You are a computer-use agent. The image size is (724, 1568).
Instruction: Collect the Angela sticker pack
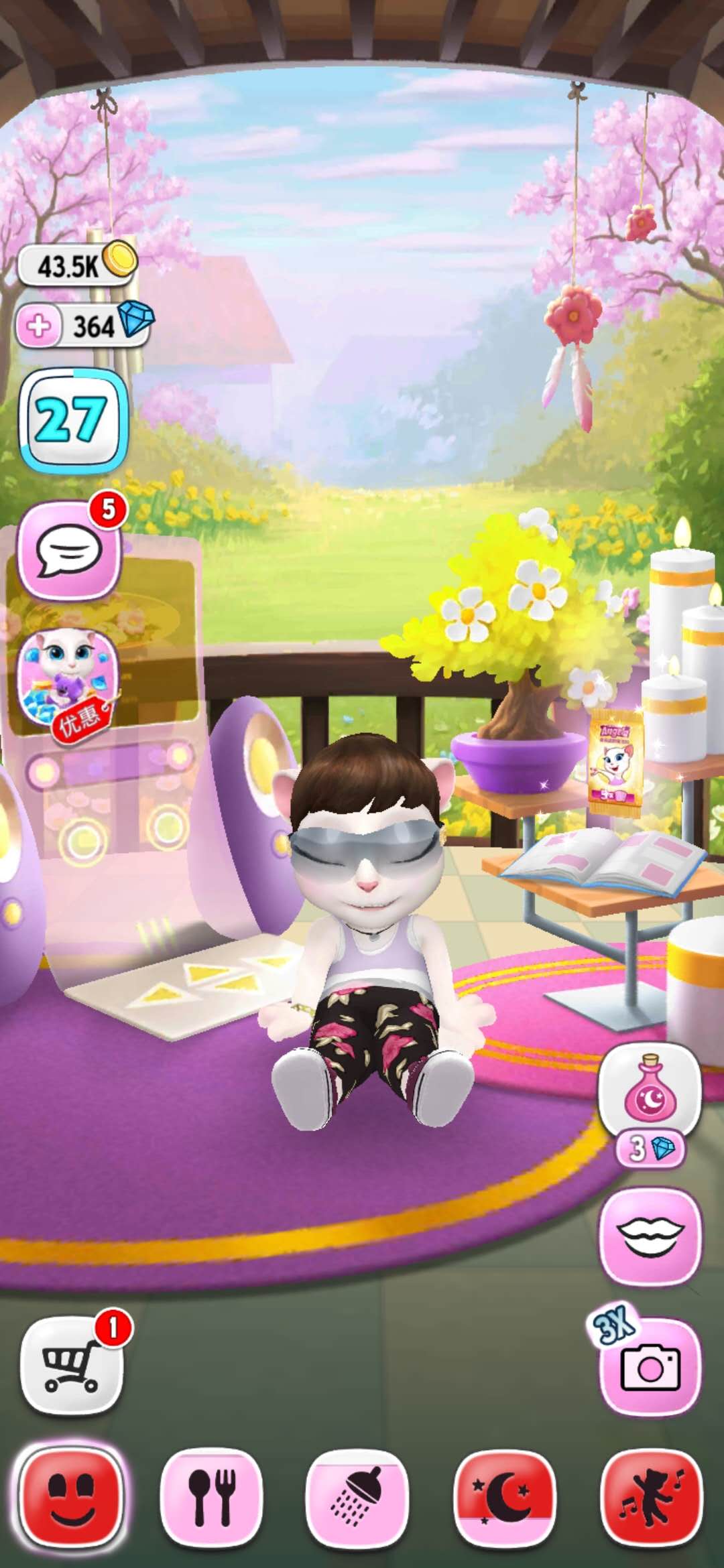click(615, 763)
